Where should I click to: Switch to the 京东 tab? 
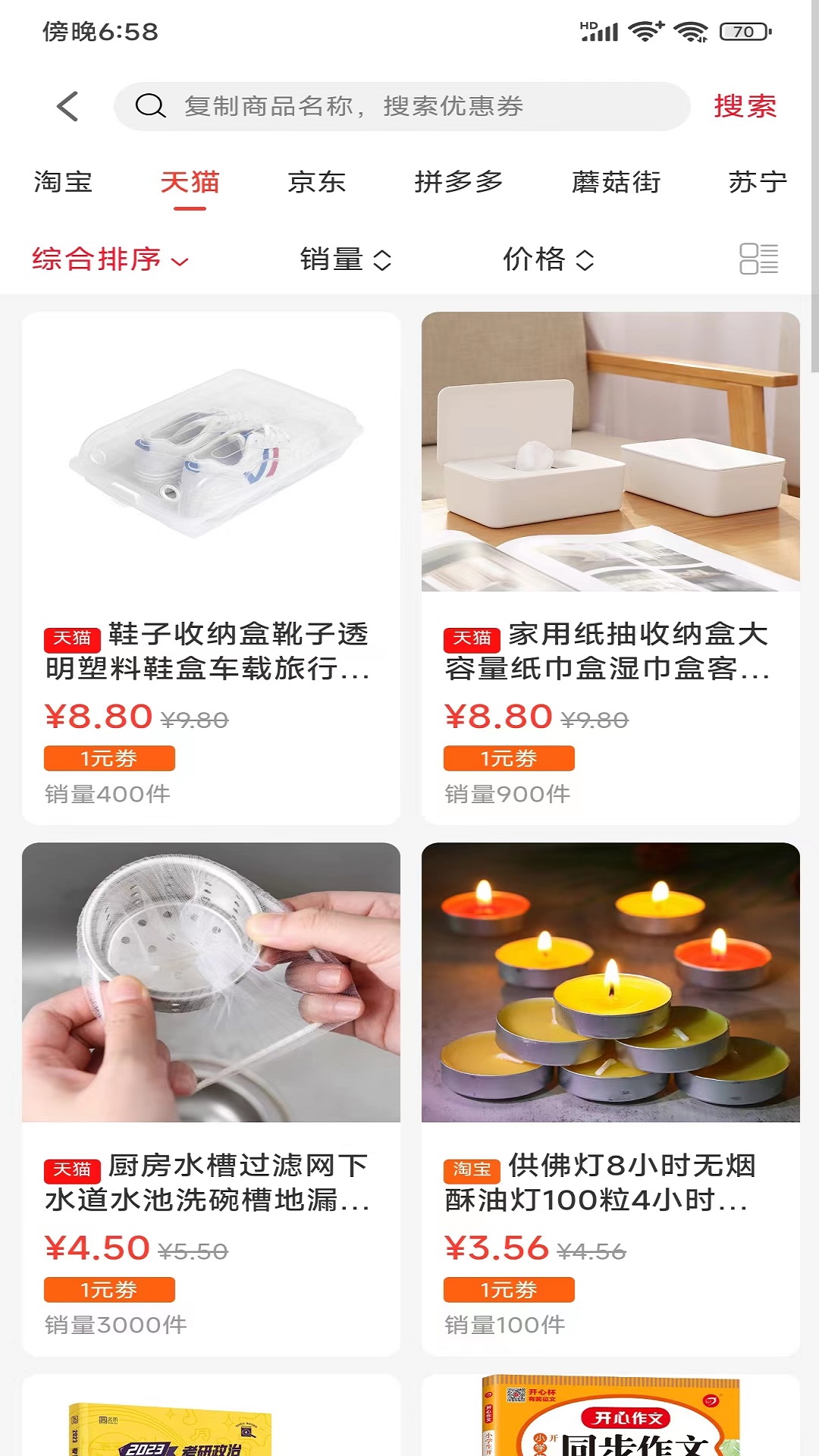(316, 182)
